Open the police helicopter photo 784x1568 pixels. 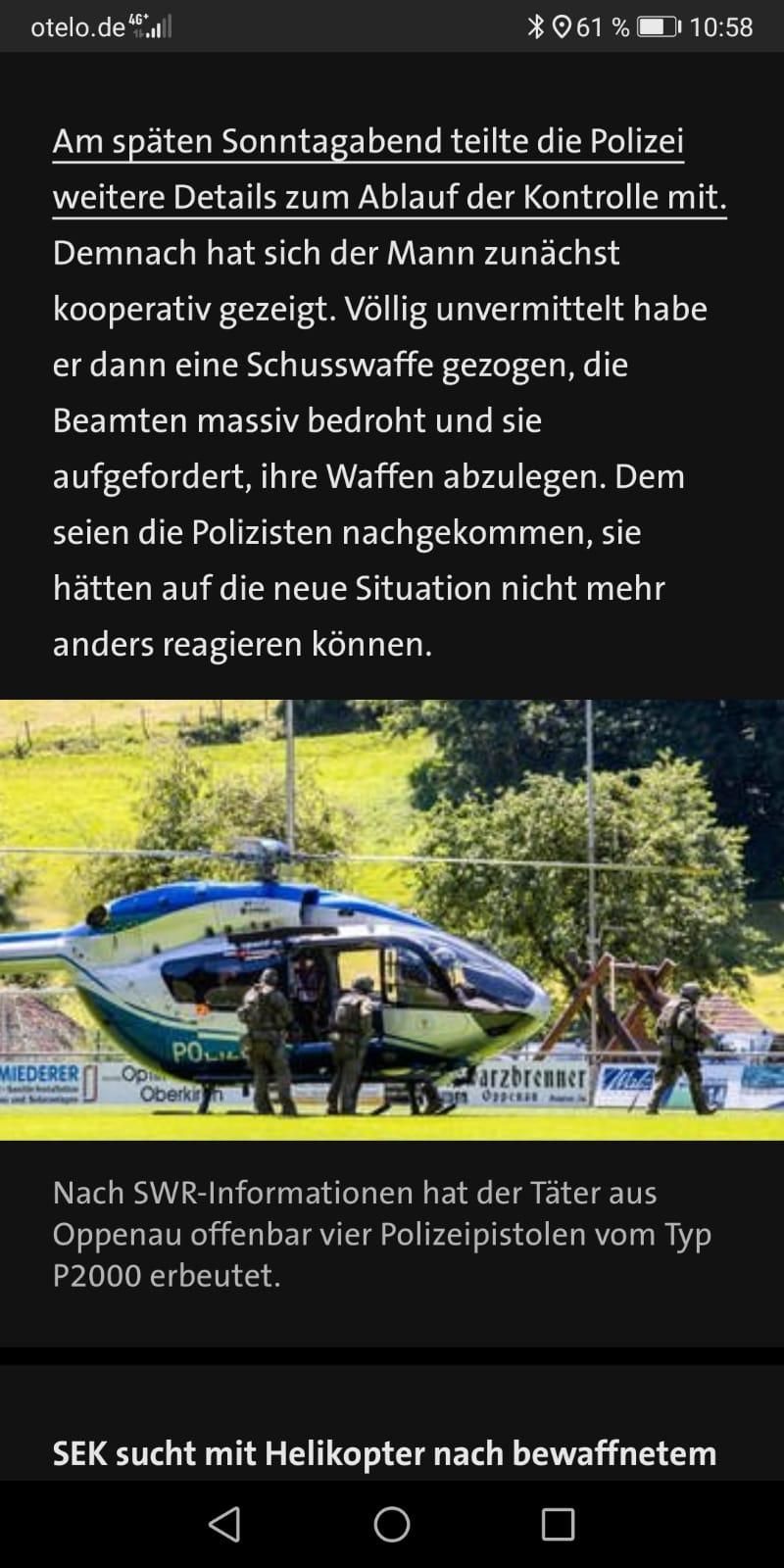click(x=392, y=919)
